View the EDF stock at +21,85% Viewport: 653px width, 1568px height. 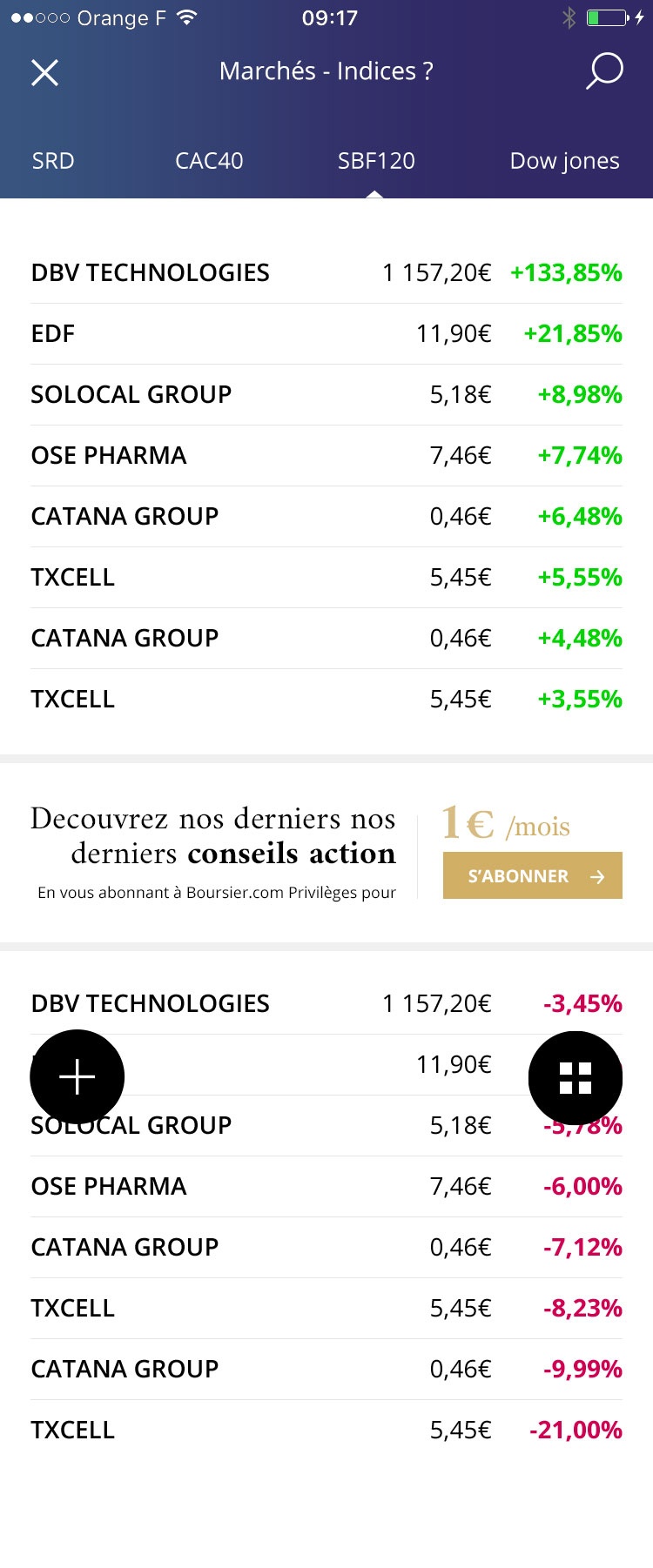click(326, 334)
